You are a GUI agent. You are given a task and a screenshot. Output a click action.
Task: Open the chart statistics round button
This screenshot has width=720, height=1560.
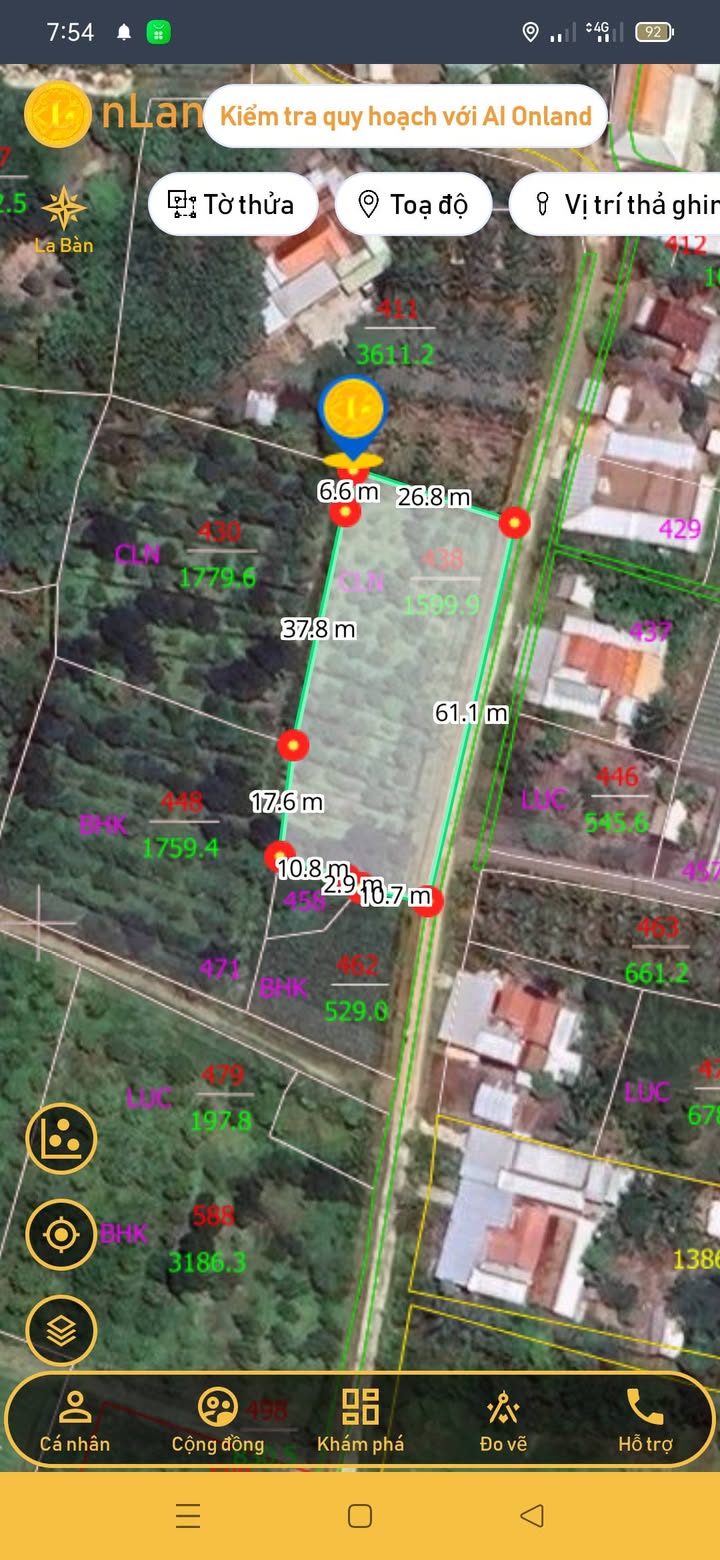pyautogui.click(x=61, y=1138)
